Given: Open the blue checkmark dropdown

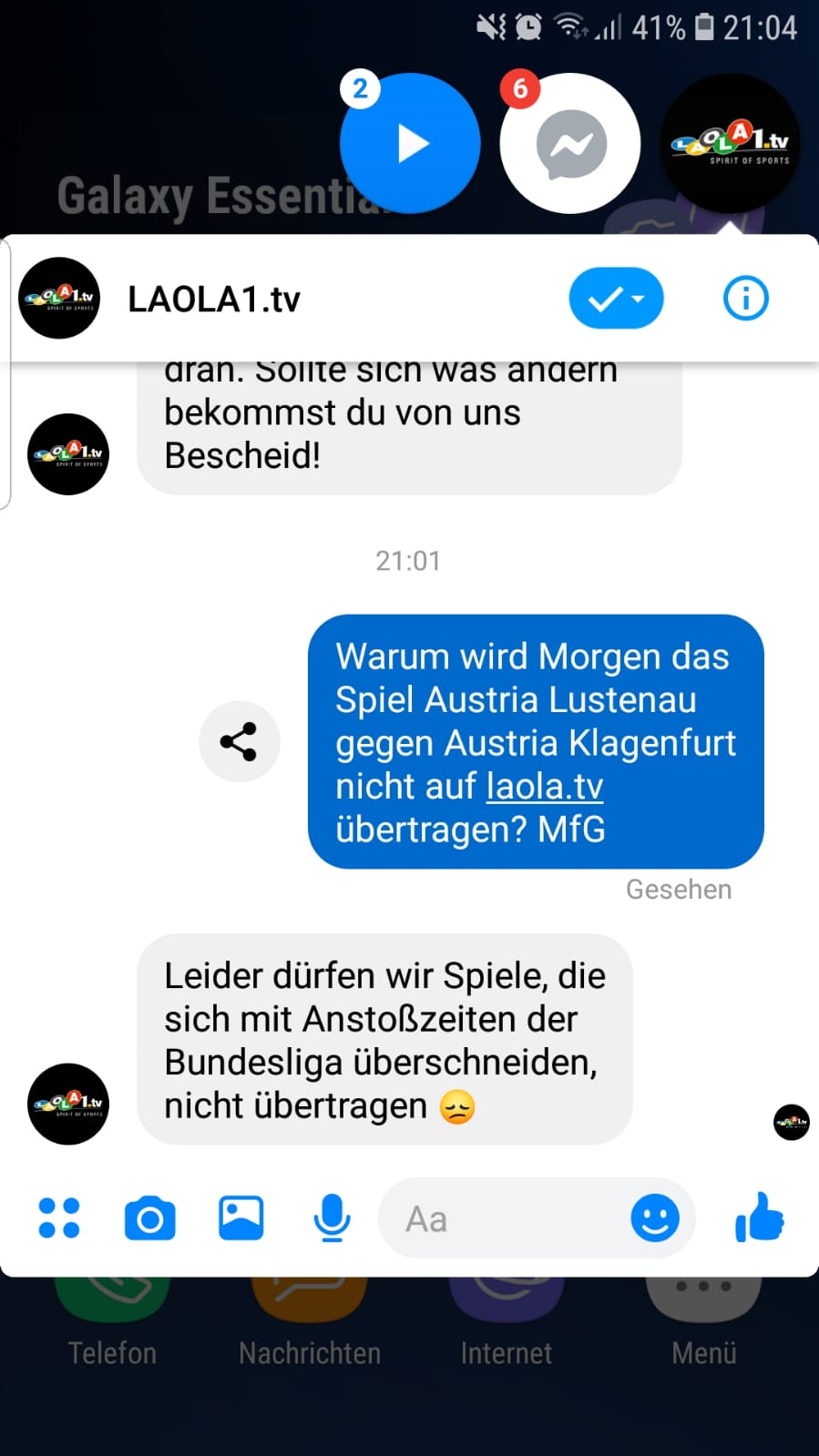Looking at the screenshot, I should click(617, 299).
